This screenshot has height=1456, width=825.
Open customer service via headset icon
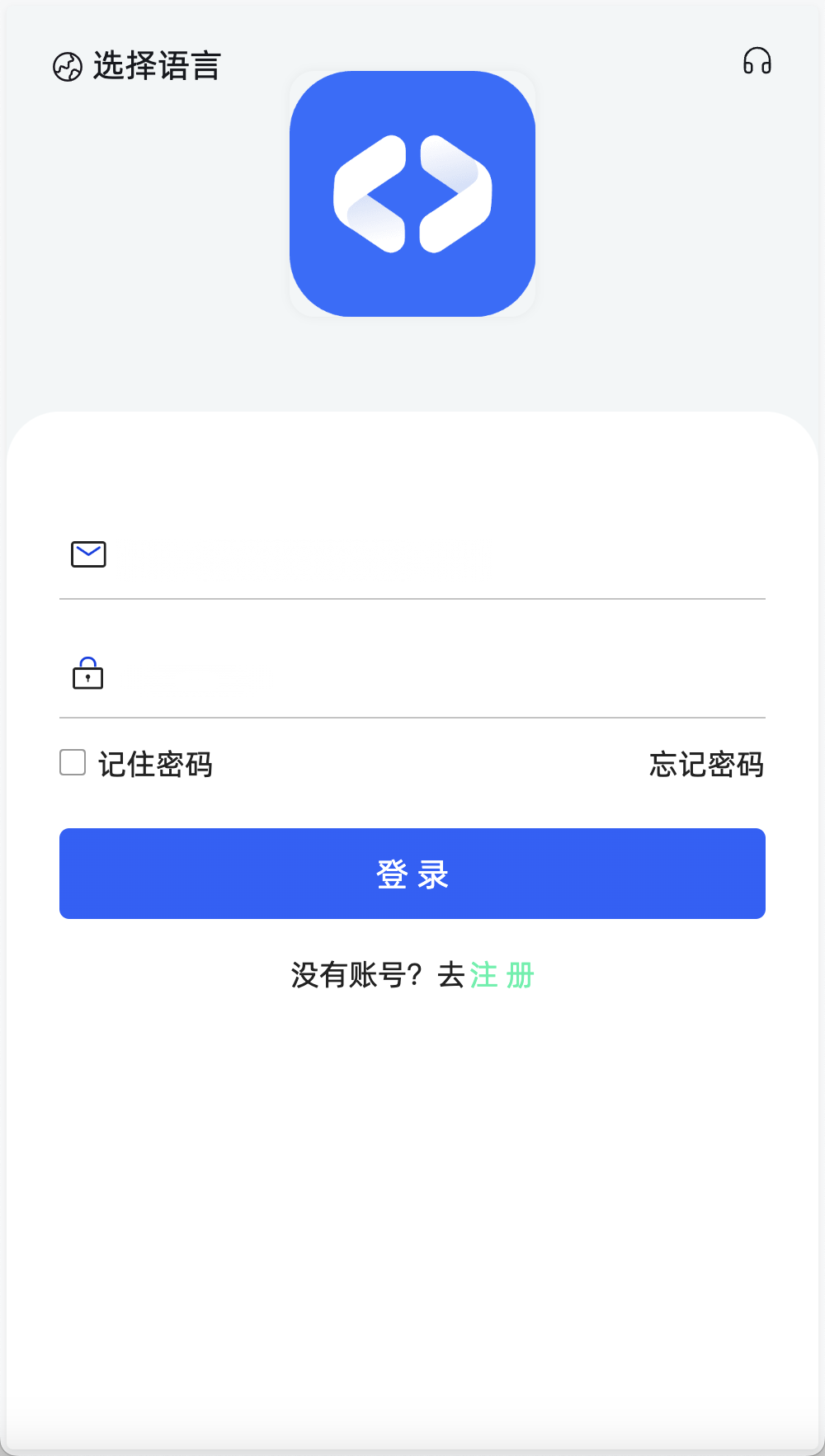(759, 61)
